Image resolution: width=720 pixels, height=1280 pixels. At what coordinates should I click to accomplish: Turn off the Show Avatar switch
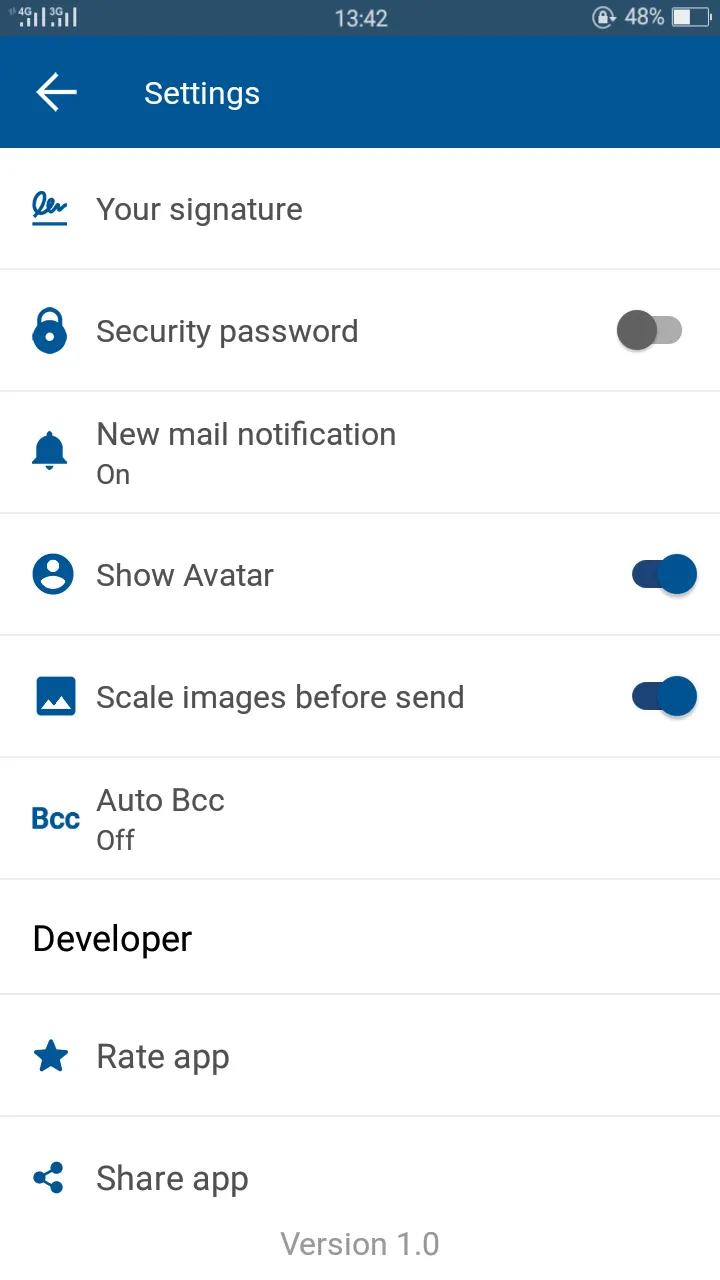click(665, 575)
